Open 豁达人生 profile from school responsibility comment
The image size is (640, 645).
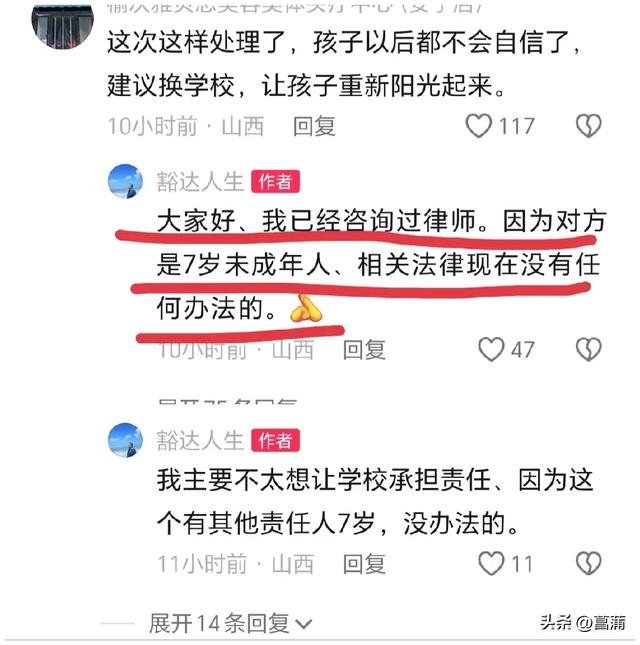click(x=127, y=440)
